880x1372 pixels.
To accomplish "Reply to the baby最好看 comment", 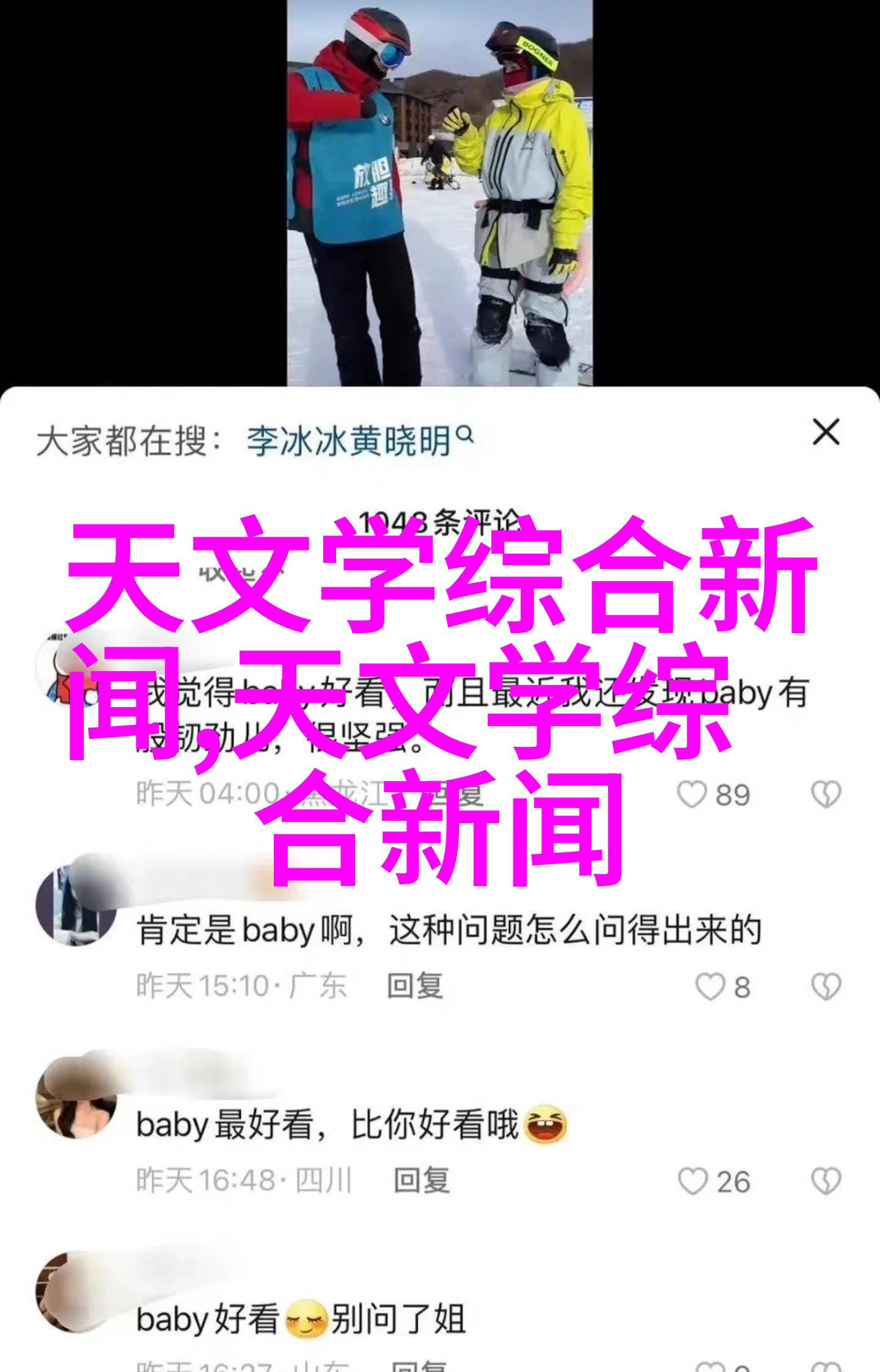I will (x=421, y=1180).
